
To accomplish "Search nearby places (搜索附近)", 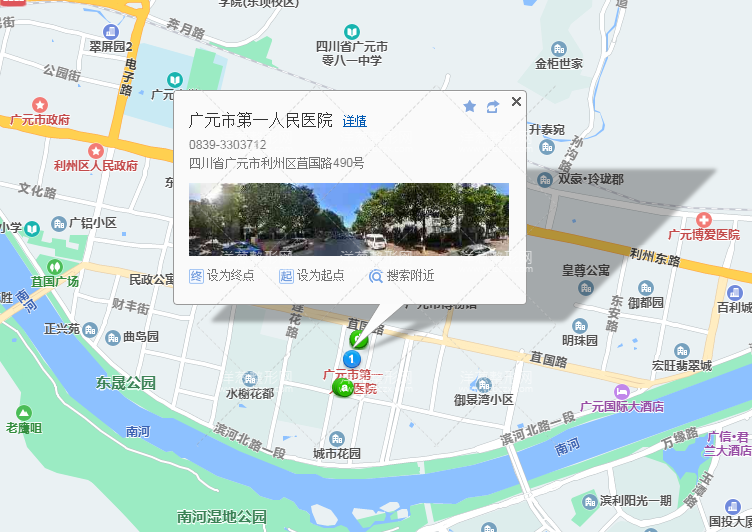I will pyautogui.click(x=402, y=275).
